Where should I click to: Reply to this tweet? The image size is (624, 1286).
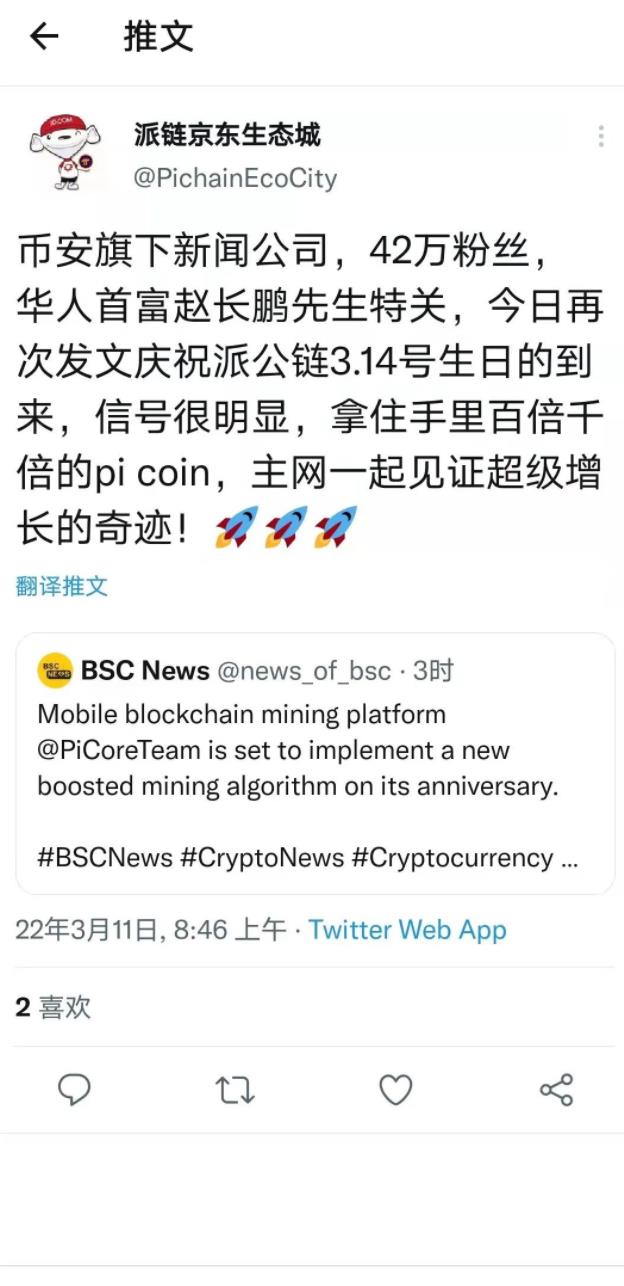coord(74,1089)
